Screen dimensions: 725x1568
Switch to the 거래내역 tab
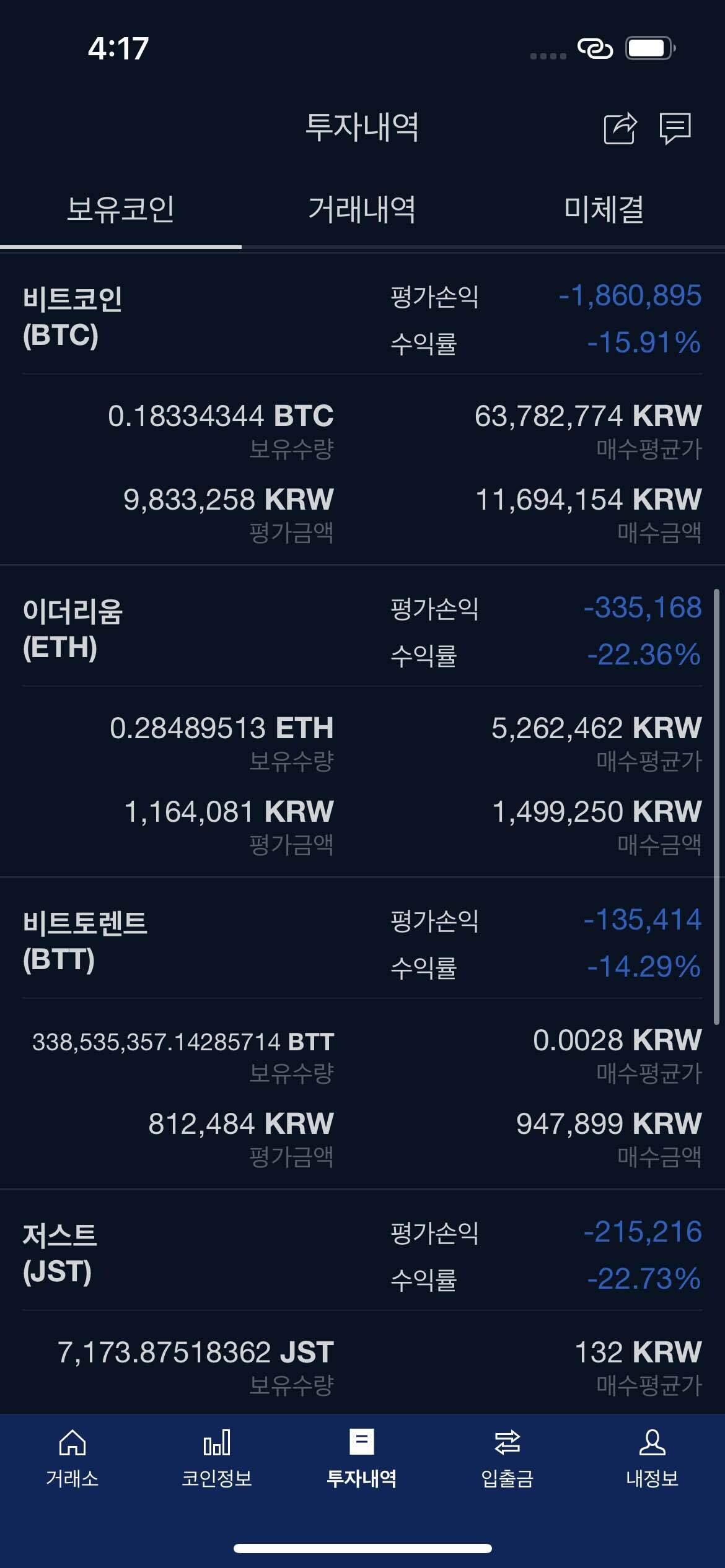point(362,209)
